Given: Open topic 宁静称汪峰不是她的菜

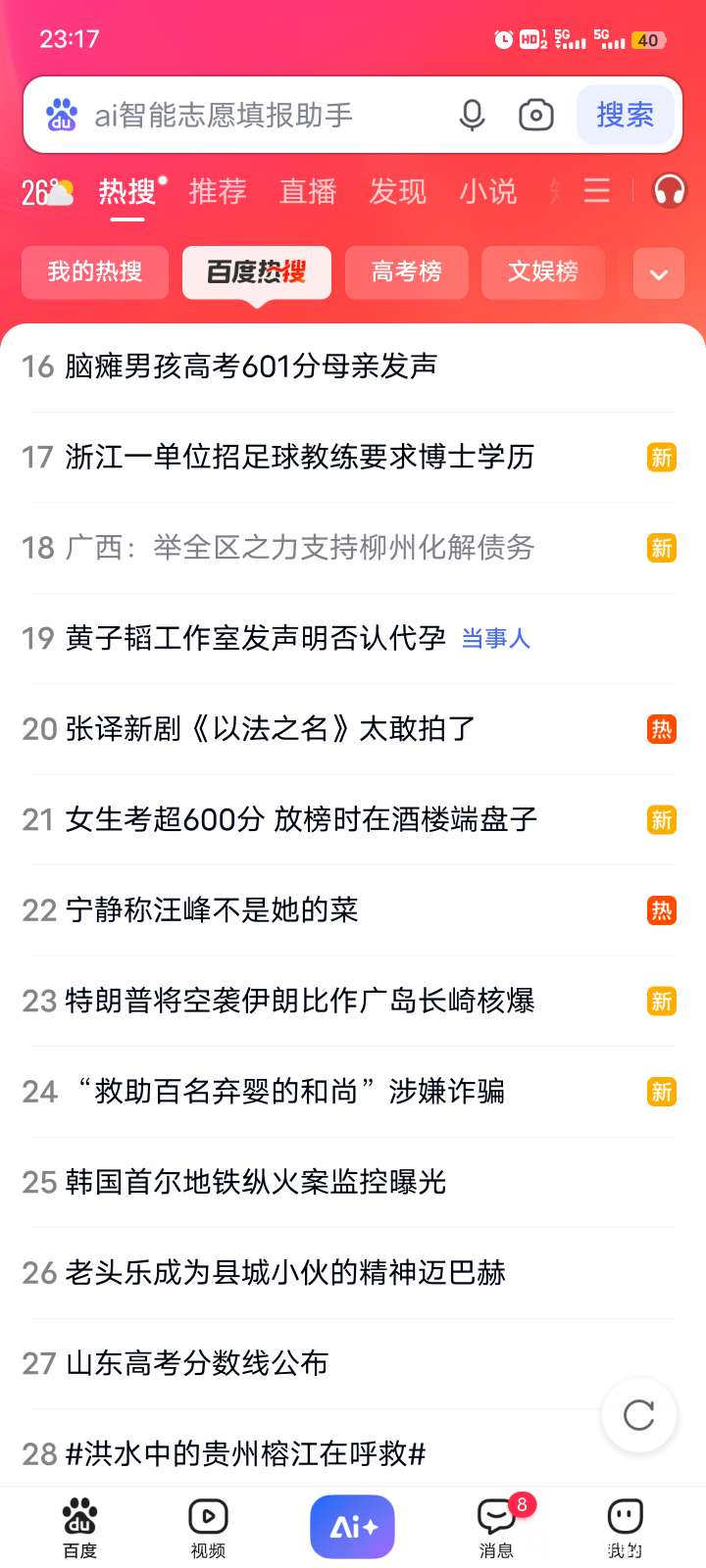Looking at the screenshot, I should (x=212, y=910).
